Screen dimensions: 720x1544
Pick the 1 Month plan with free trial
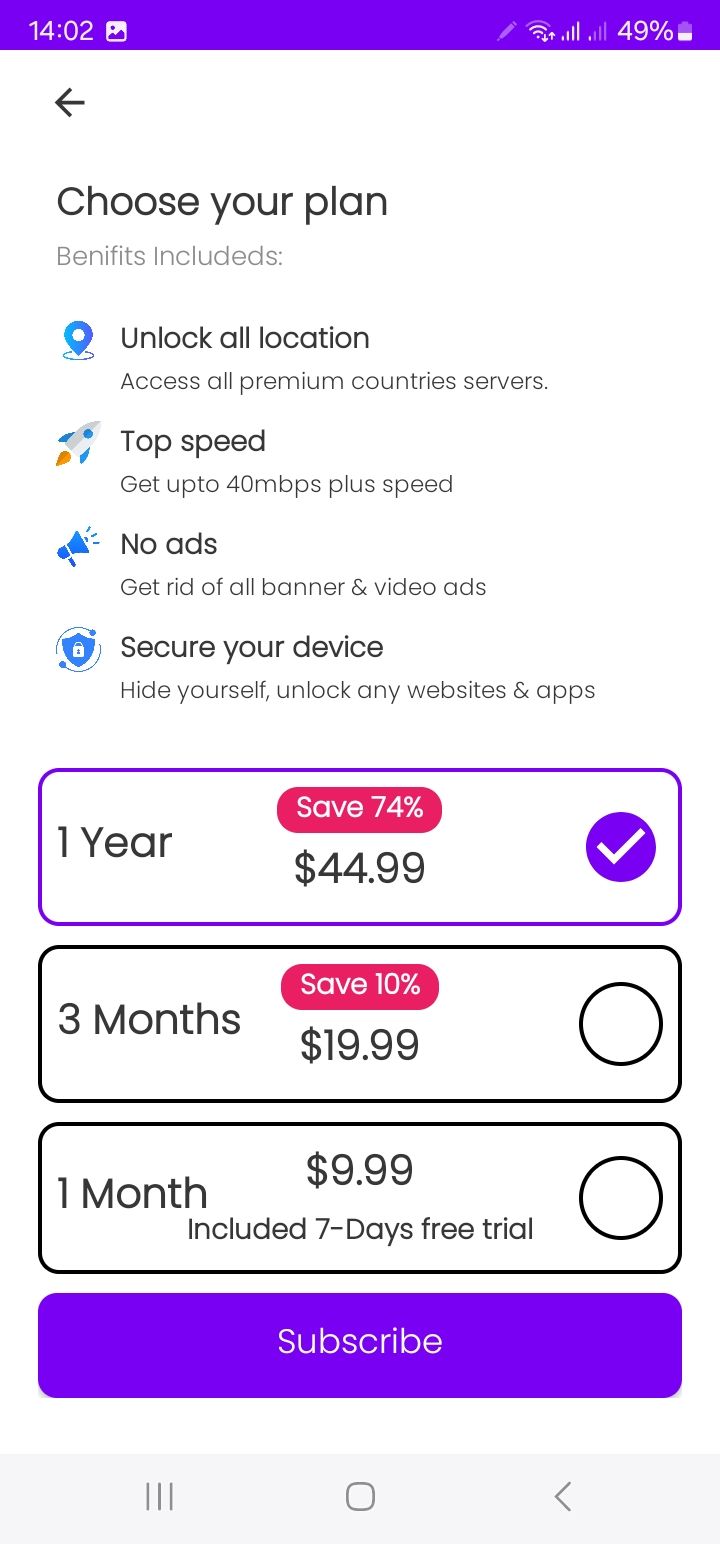tap(360, 1198)
